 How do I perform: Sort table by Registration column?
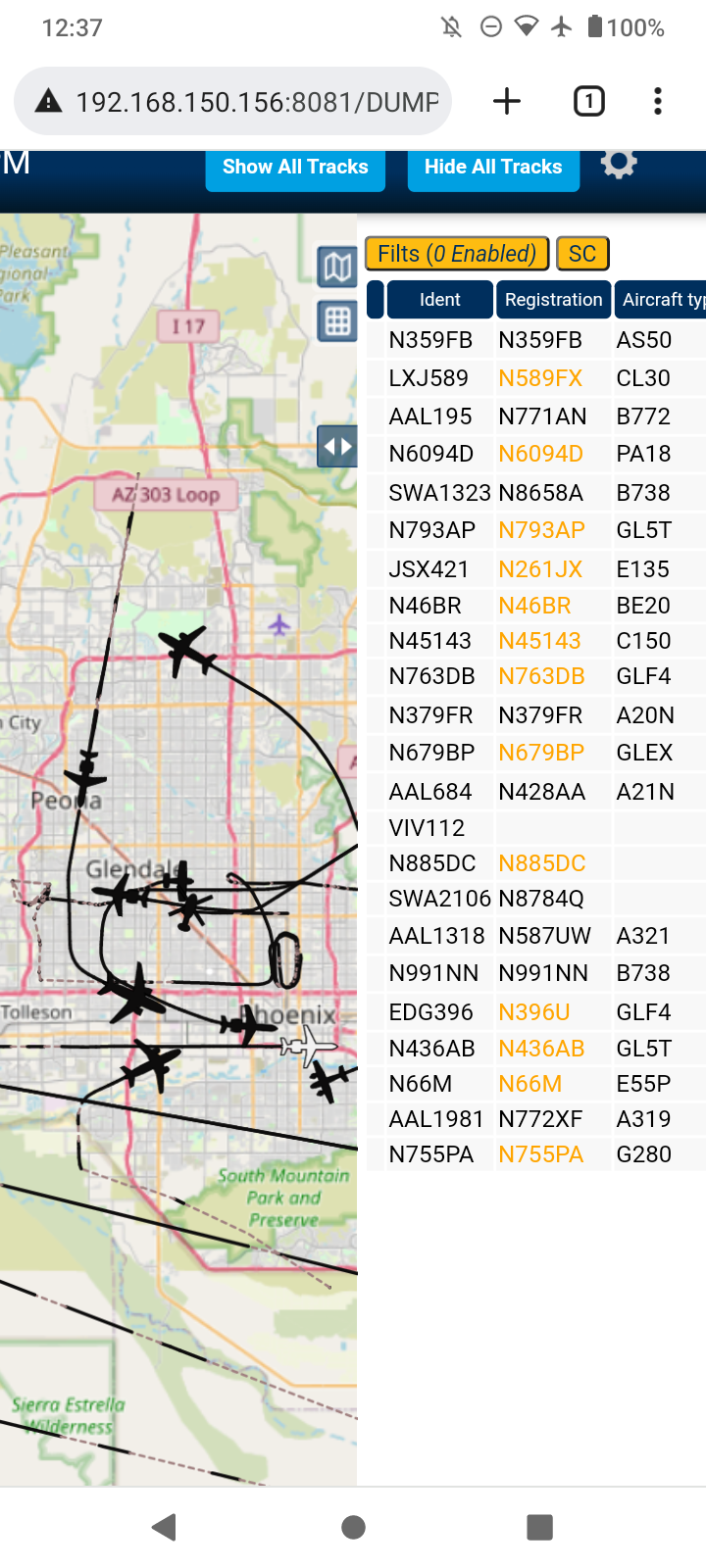554,300
